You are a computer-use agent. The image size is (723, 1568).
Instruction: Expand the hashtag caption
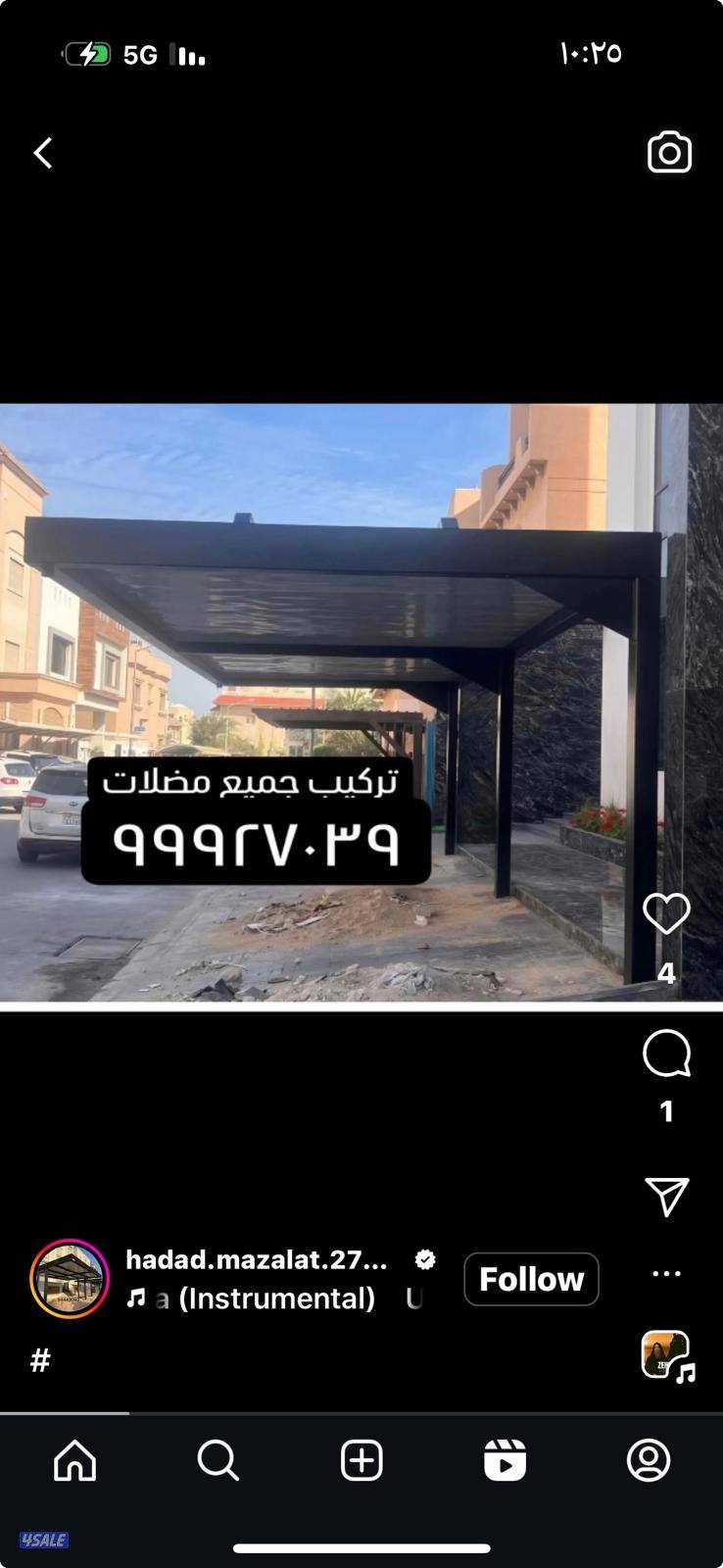click(40, 1360)
